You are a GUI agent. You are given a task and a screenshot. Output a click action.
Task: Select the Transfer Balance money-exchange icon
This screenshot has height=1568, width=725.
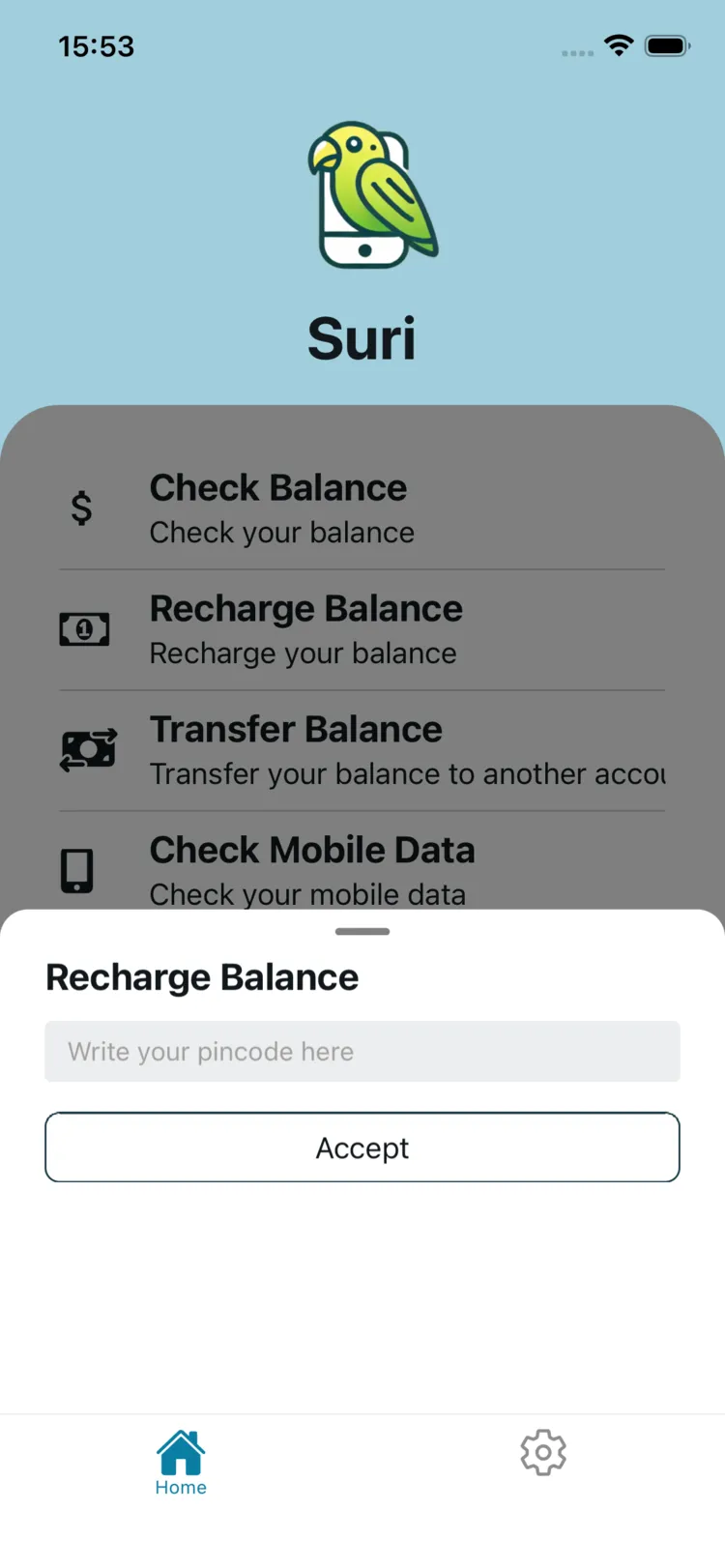(x=88, y=748)
